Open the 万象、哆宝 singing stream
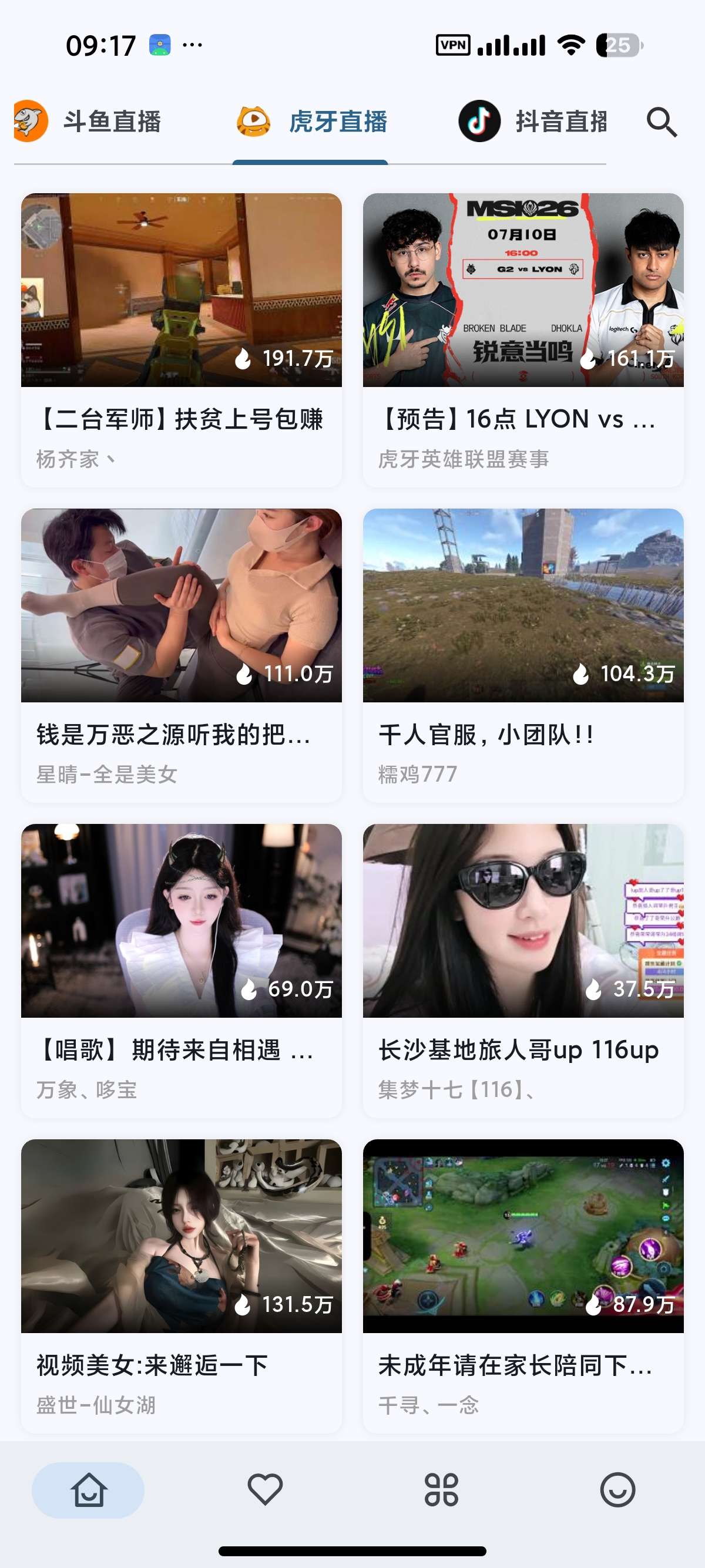Screen dimensions: 705x1568 tap(182, 971)
